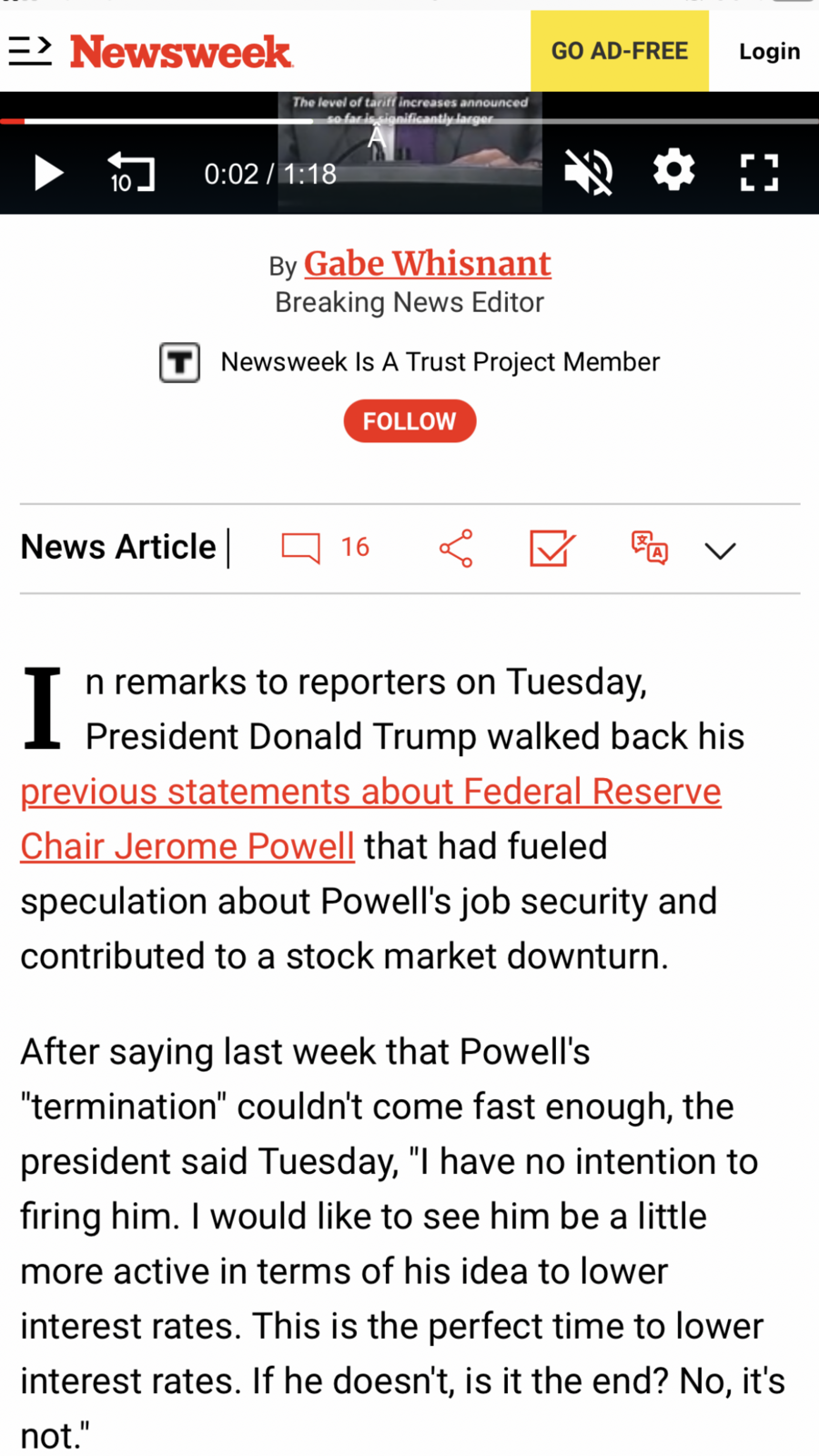
Task: Open video settings gear
Action: coord(673,171)
